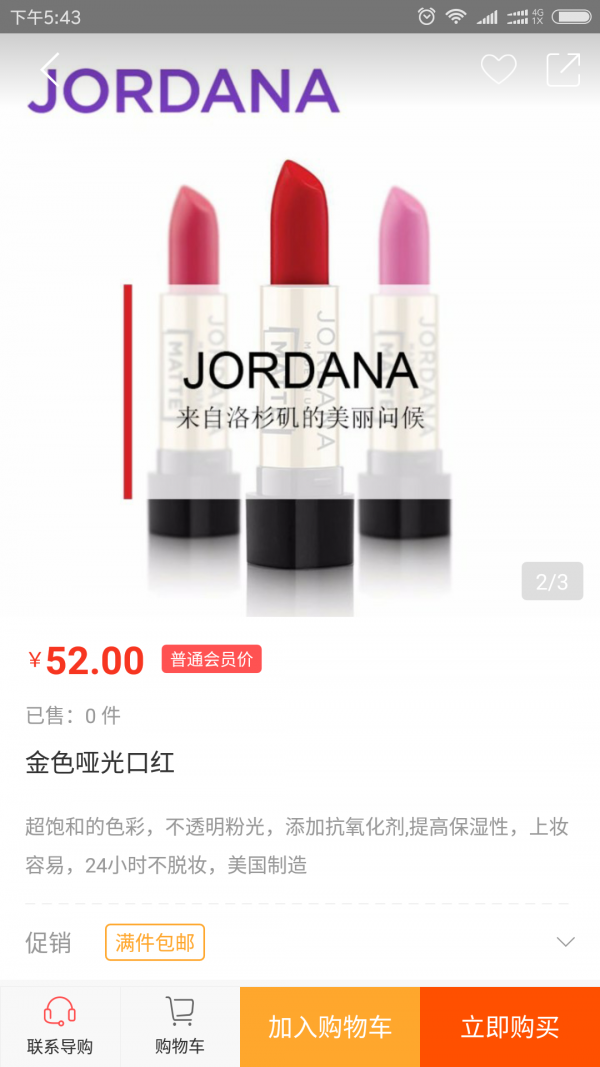Expand the 促销 promotion row chevron

565,942
